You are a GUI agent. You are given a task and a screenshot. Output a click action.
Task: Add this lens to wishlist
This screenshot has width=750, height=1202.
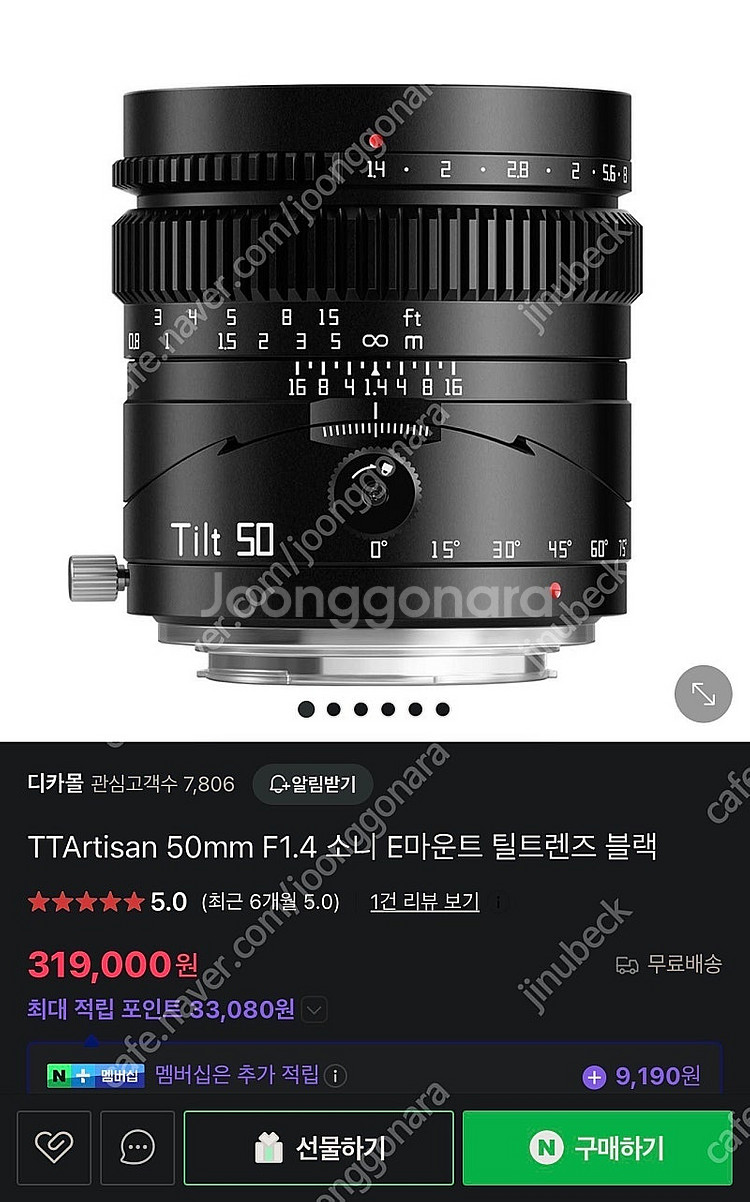[54, 1146]
